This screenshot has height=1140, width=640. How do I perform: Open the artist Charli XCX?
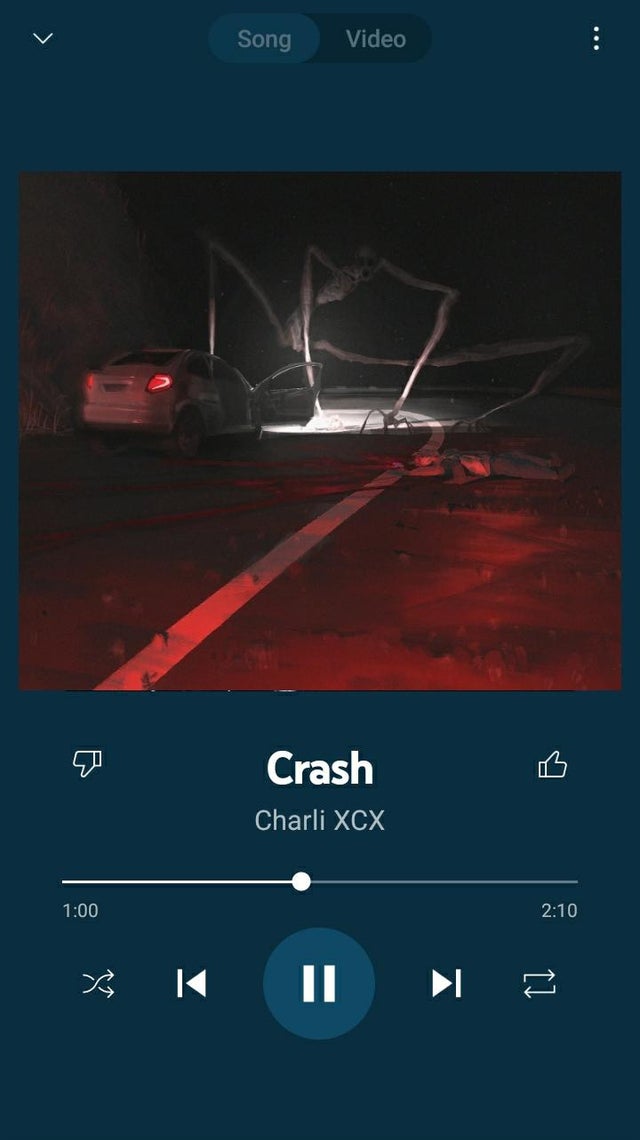[319, 820]
